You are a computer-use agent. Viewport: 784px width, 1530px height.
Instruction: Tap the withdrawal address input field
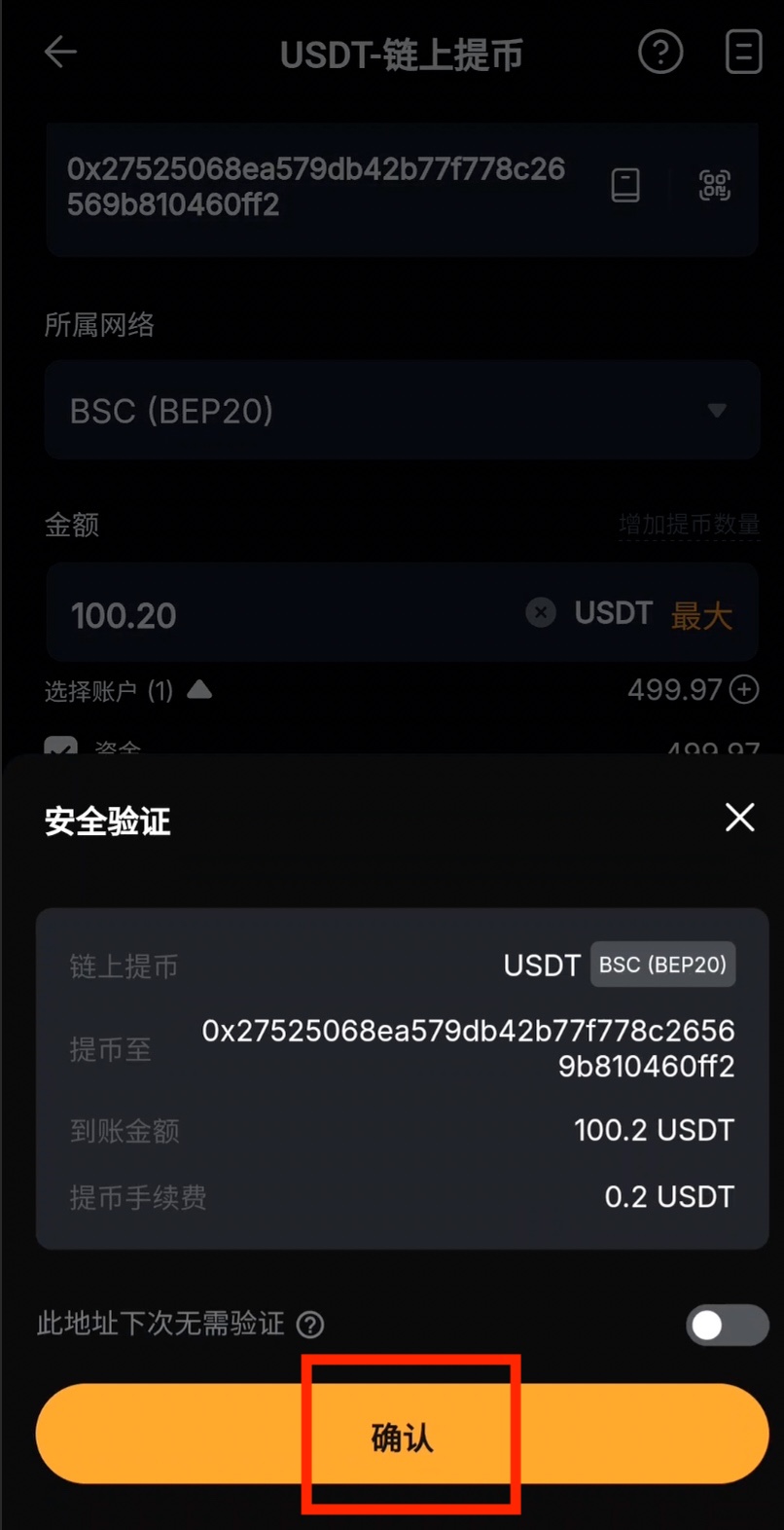tap(321, 187)
